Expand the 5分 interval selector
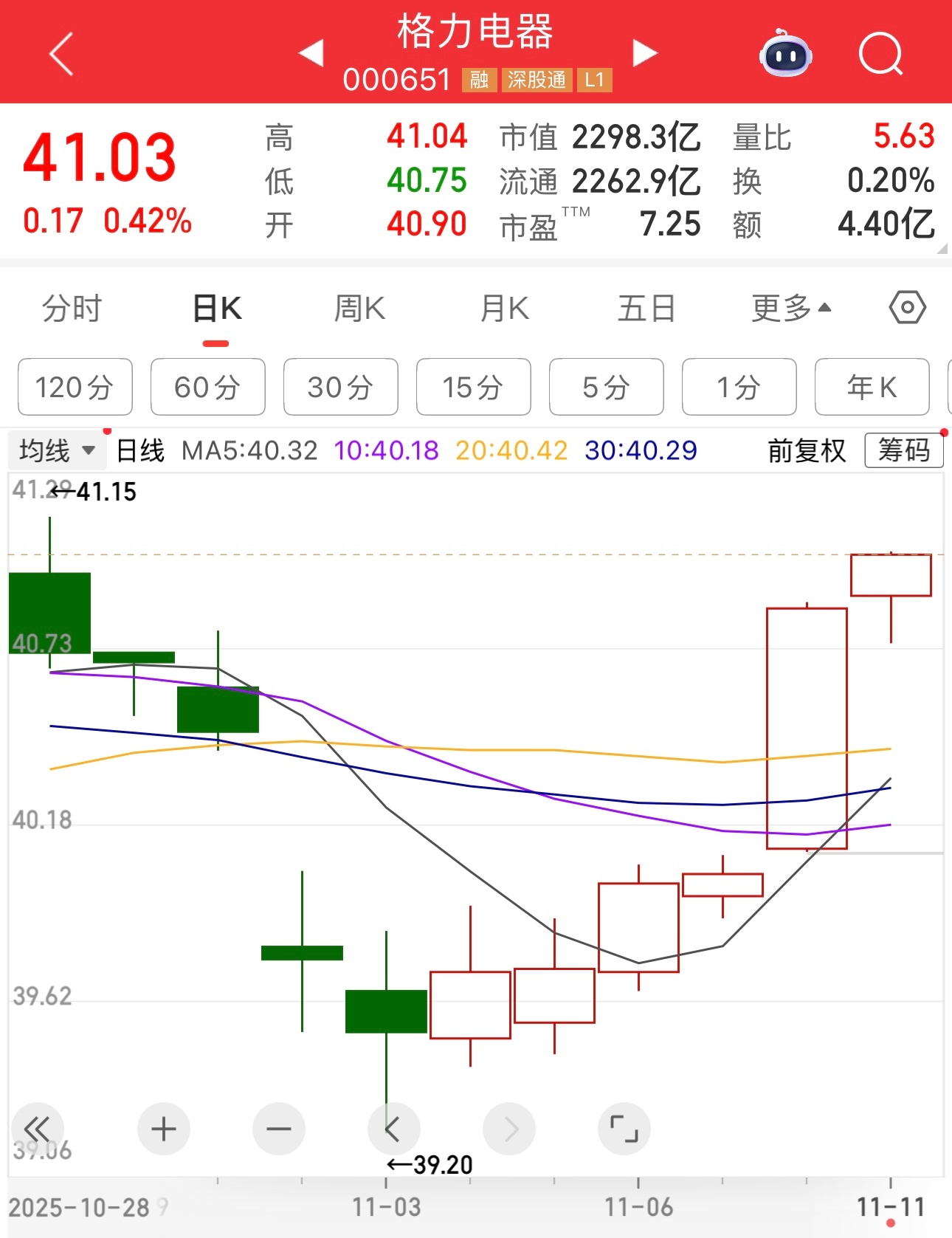This screenshot has height=1238, width=952. click(606, 387)
